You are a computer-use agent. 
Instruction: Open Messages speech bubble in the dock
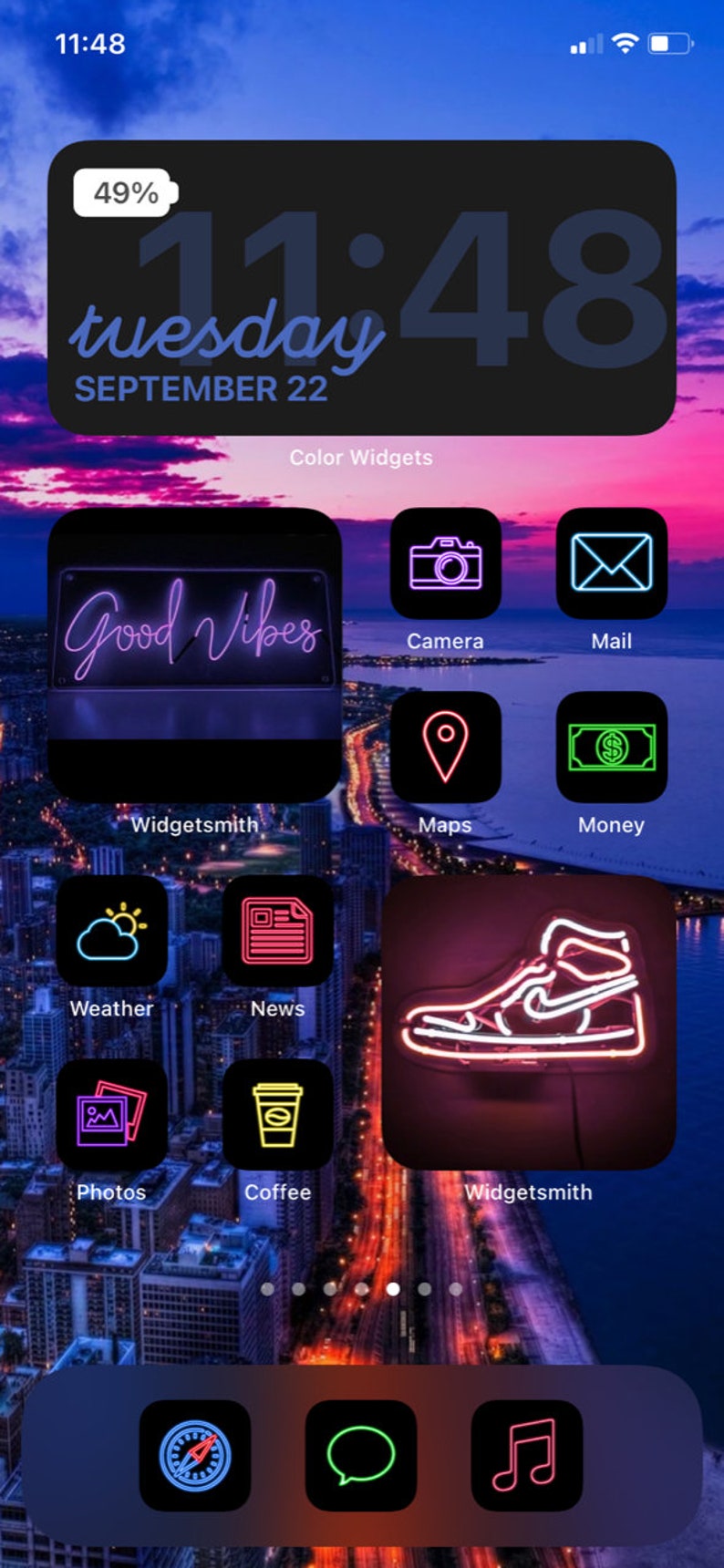tap(361, 1456)
